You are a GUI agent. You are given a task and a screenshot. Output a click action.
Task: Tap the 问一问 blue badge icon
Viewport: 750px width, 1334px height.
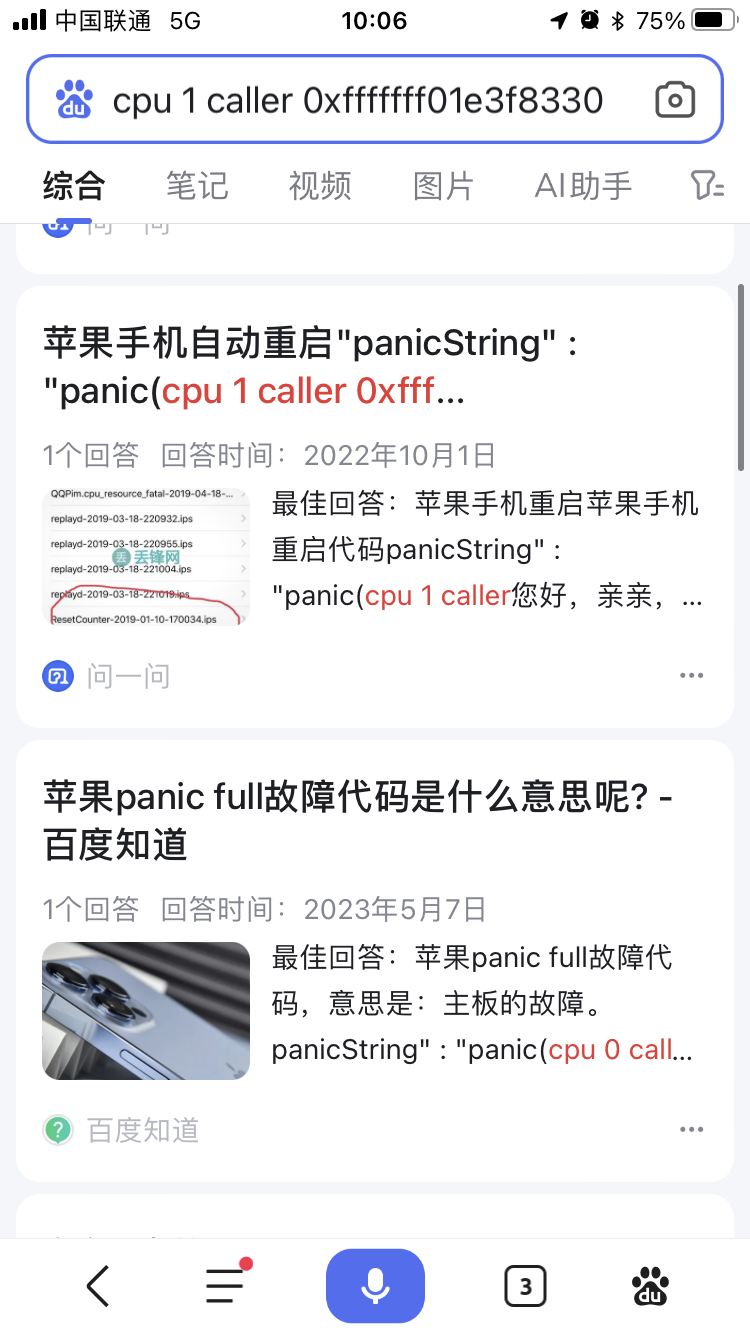click(58, 675)
